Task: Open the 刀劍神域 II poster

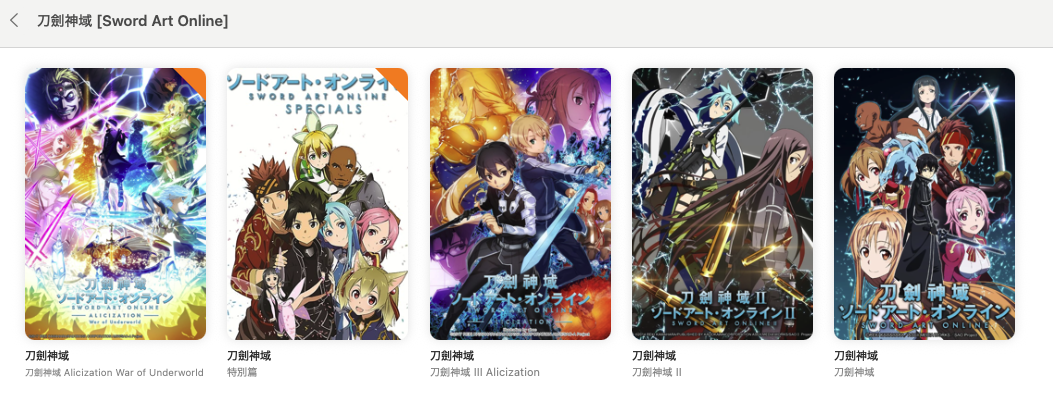Action: pyautogui.click(x=722, y=204)
